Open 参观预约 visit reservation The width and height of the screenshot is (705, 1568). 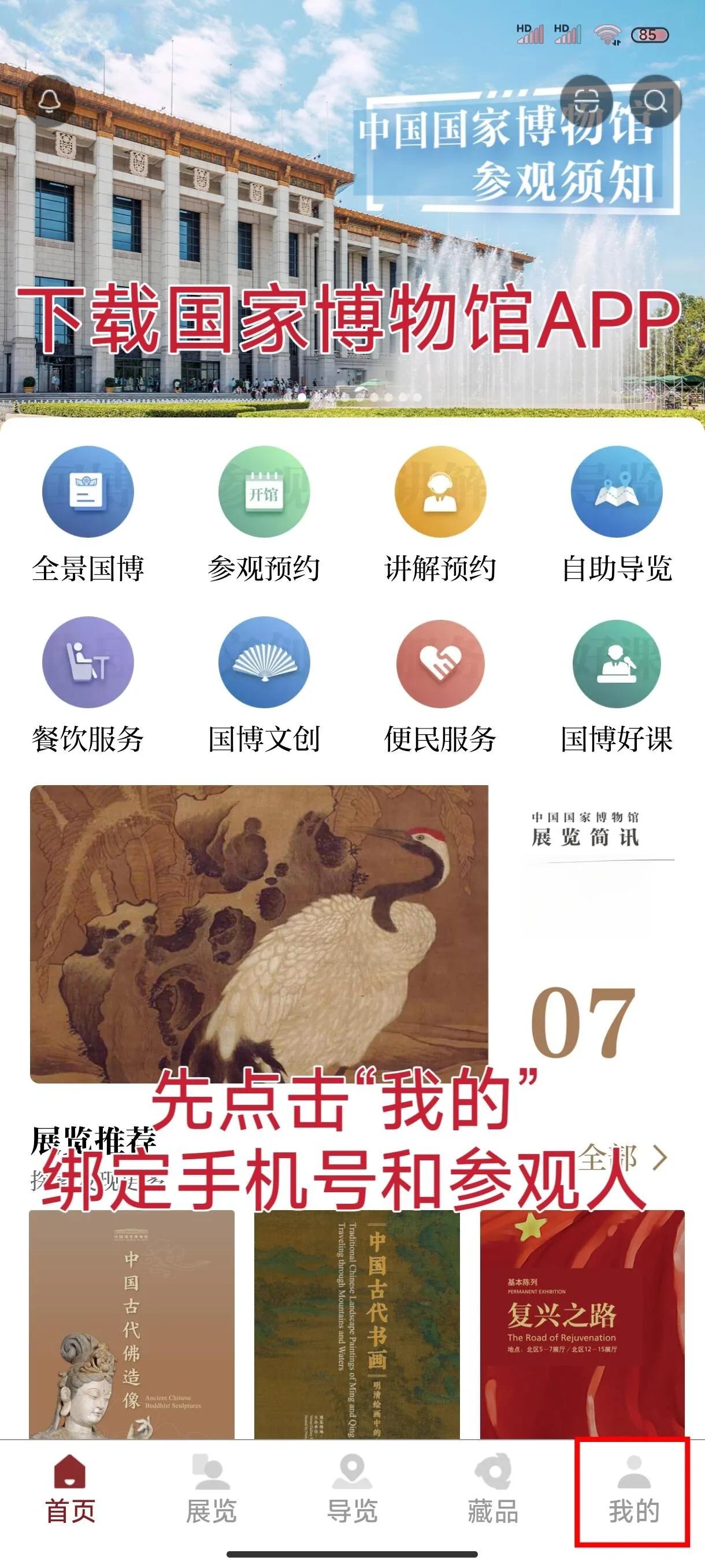coord(264,515)
